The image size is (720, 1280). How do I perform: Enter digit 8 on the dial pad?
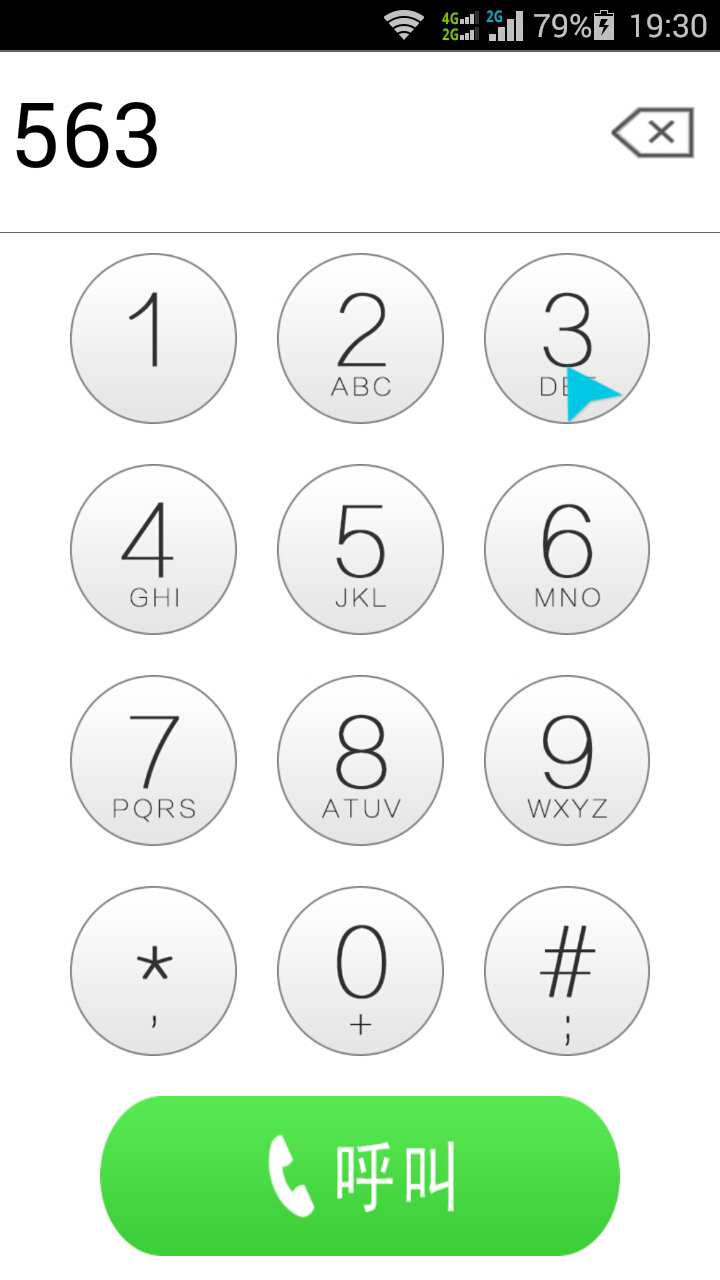360,760
